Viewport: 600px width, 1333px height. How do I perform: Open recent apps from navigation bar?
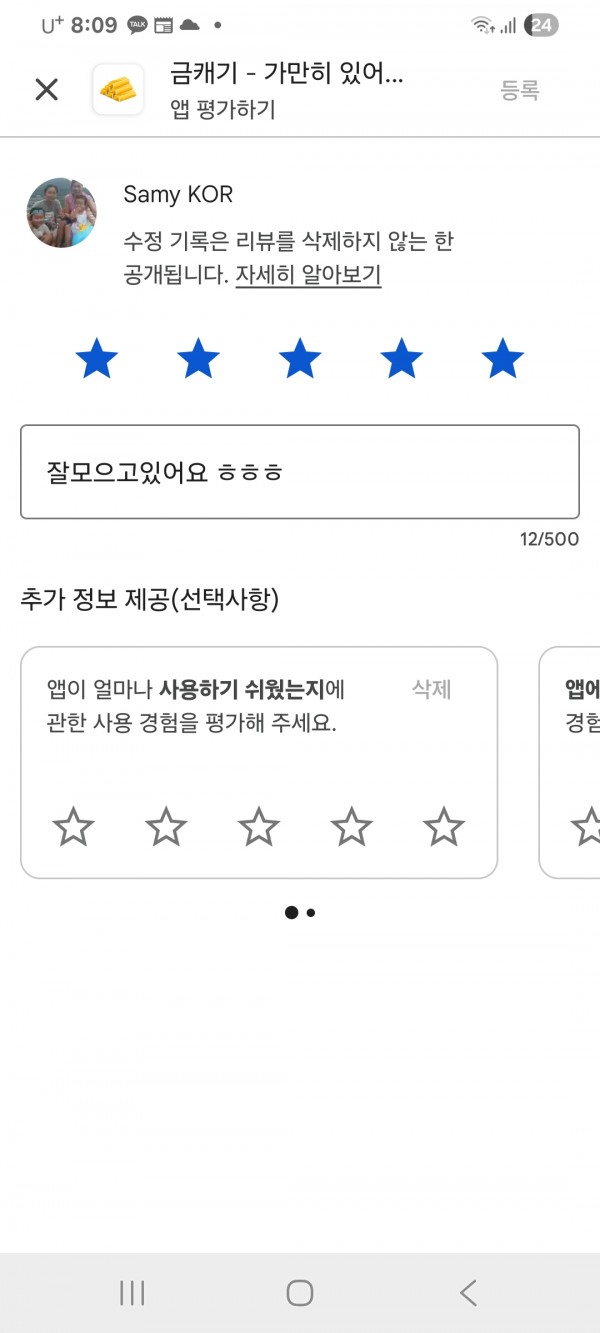click(x=132, y=1293)
